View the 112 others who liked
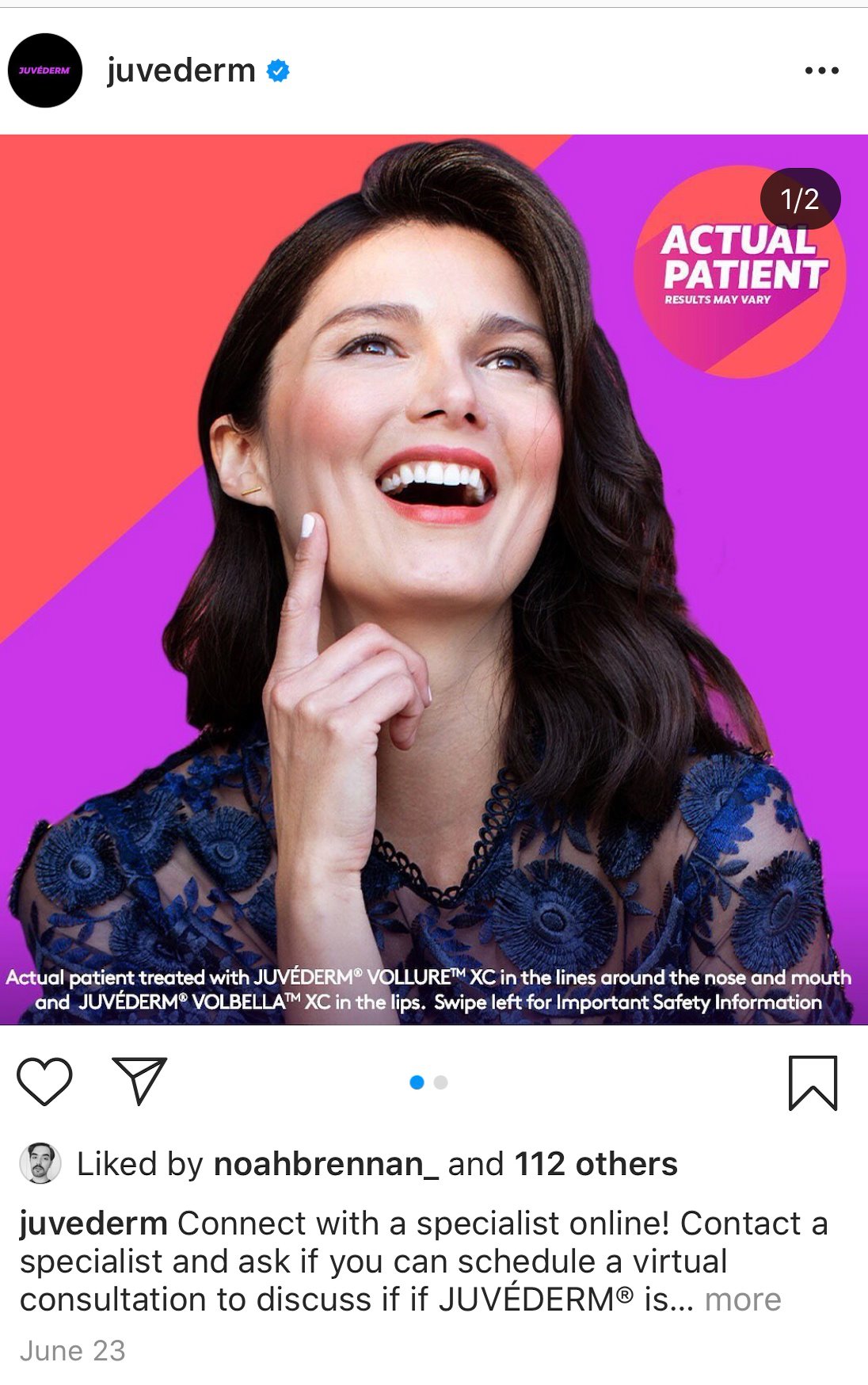868x1385 pixels. tap(596, 1164)
